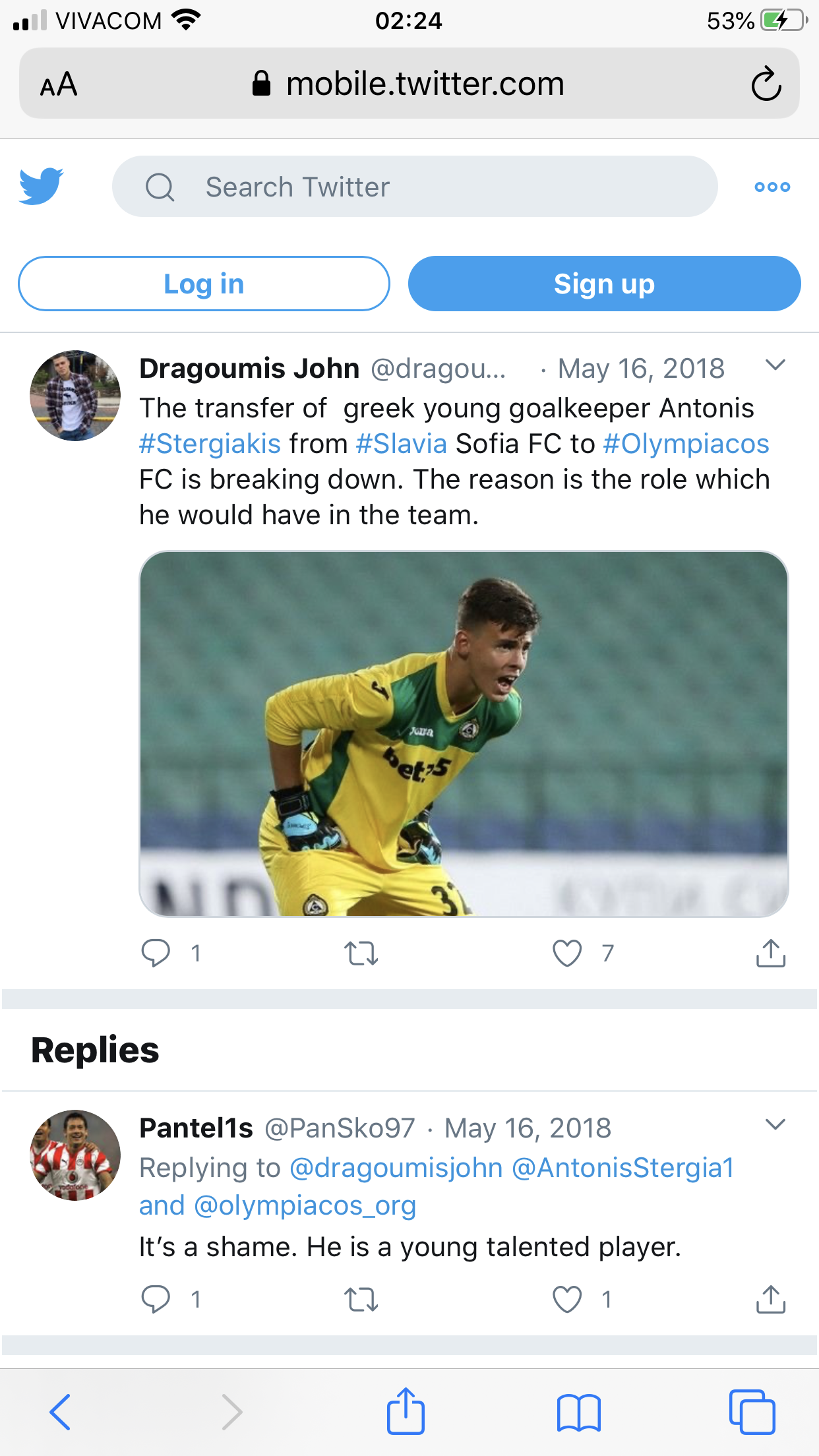Tap the Log in button
The height and width of the screenshot is (1456, 819).
[204, 284]
